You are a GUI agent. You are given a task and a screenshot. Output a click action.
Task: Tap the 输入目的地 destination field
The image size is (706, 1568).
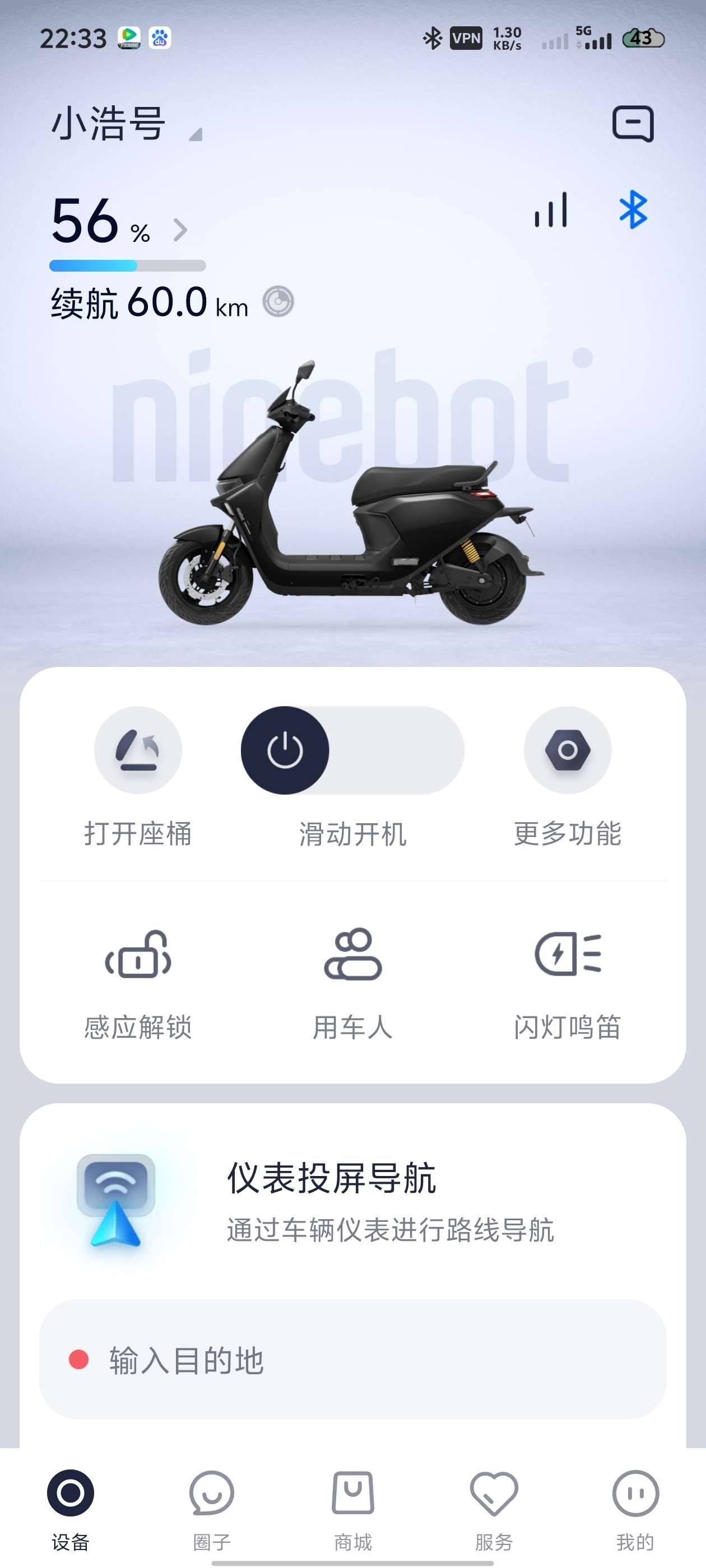[x=352, y=1359]
